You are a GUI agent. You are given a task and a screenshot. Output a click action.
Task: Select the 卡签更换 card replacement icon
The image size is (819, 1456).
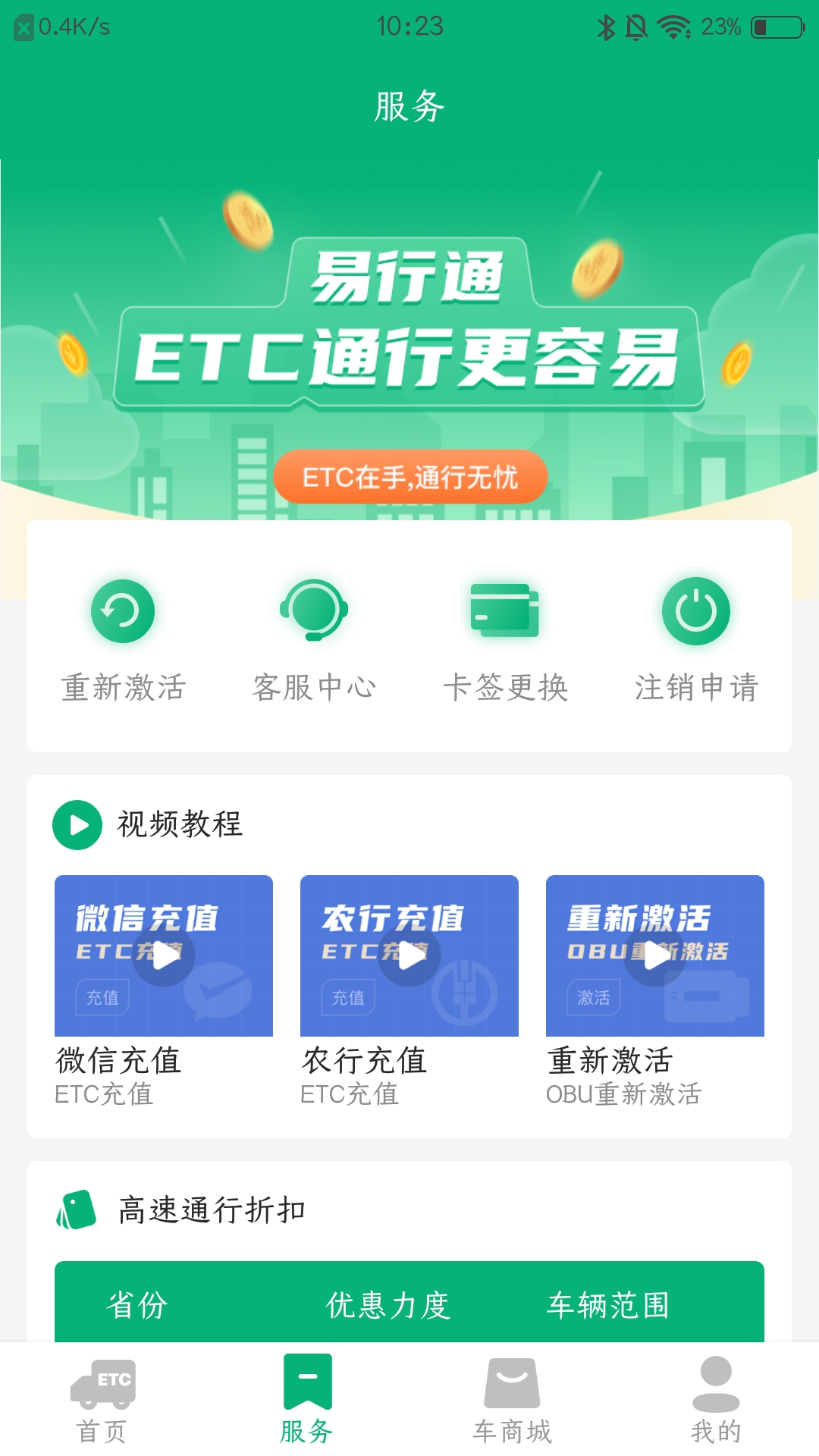(x=504, y=610)
